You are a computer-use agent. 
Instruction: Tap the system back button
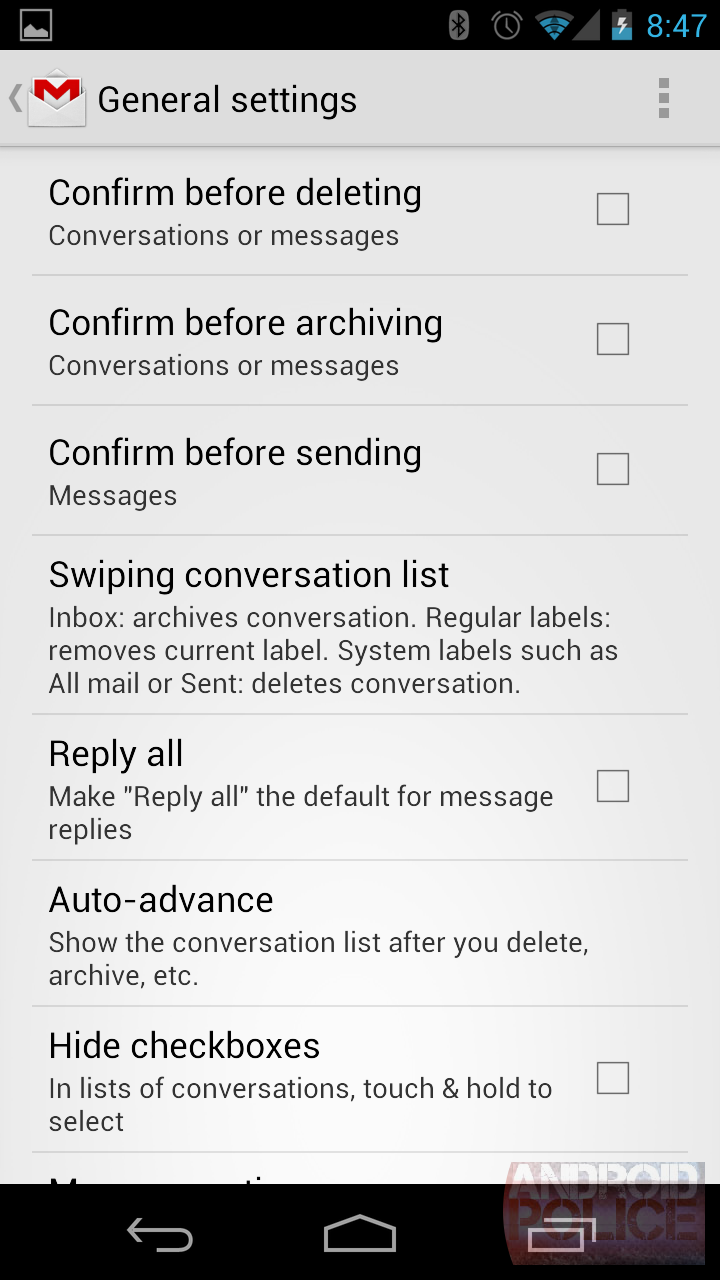160,1234
